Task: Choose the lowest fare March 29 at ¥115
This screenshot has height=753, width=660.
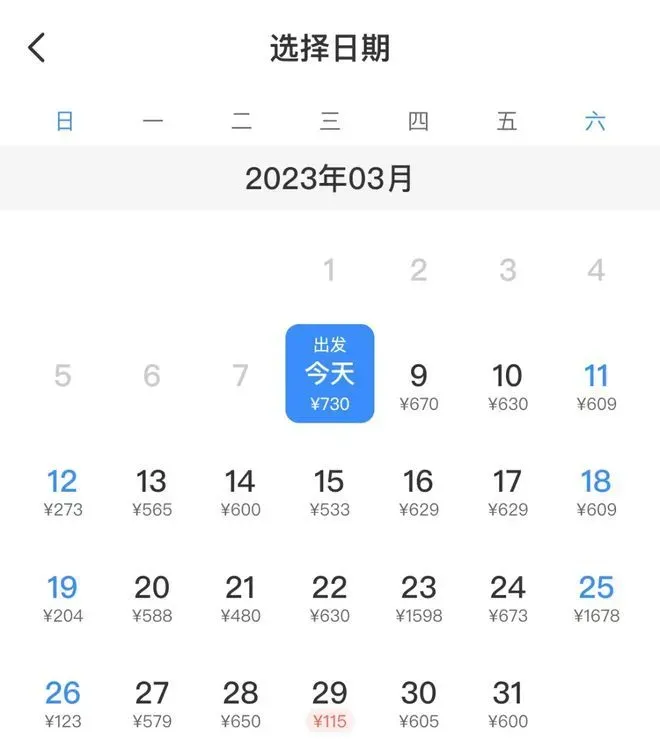Action: 330,703
